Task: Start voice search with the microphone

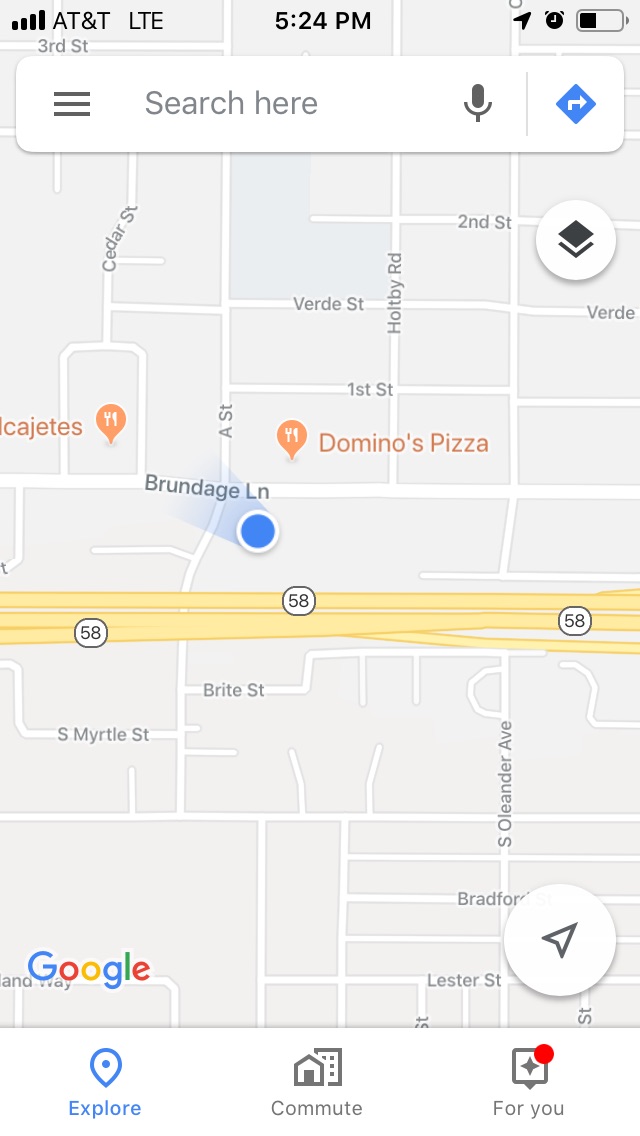Action: 478,104
